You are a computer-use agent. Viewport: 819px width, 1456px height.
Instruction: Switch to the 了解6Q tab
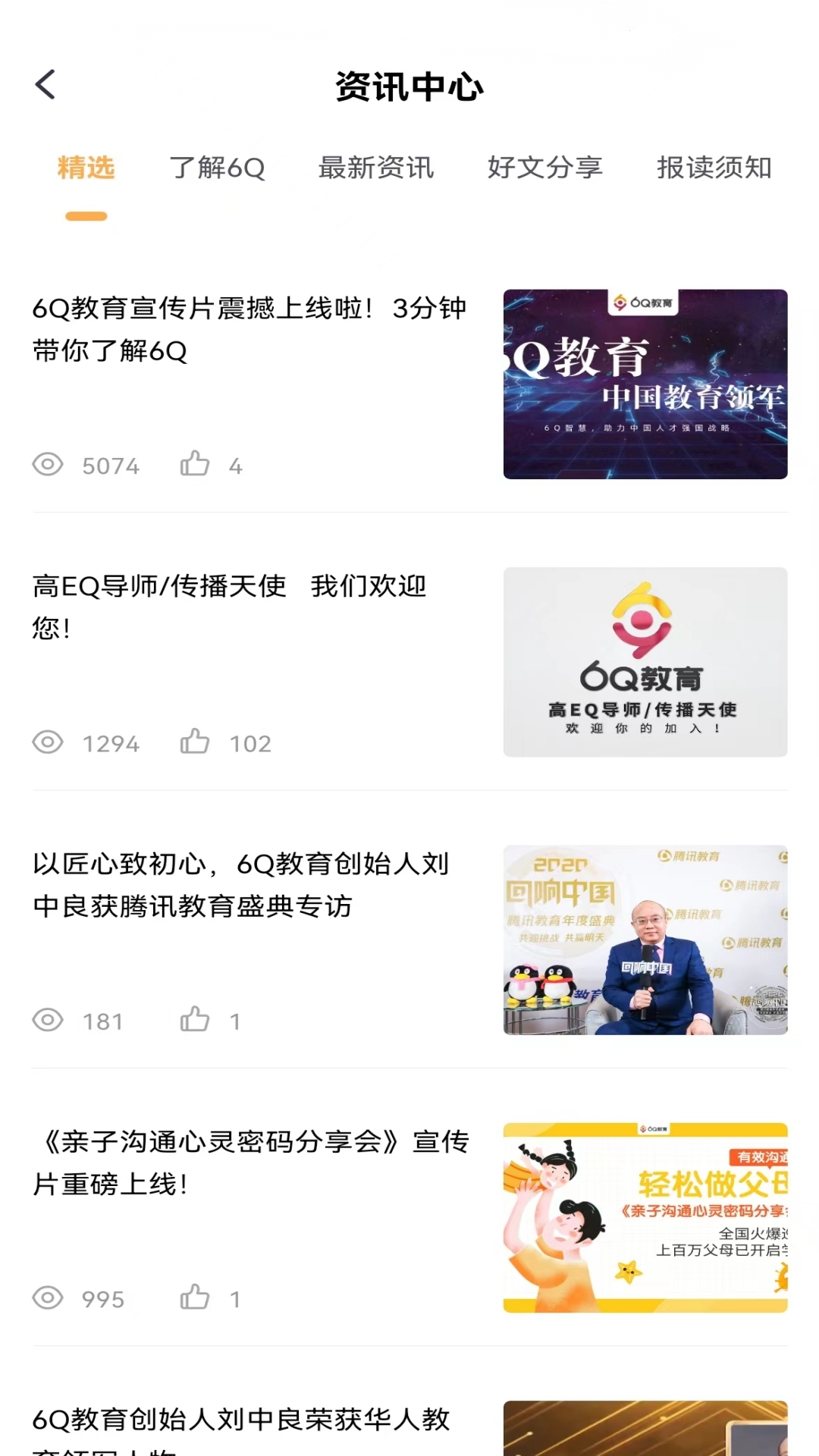click(x=219, y=168)
